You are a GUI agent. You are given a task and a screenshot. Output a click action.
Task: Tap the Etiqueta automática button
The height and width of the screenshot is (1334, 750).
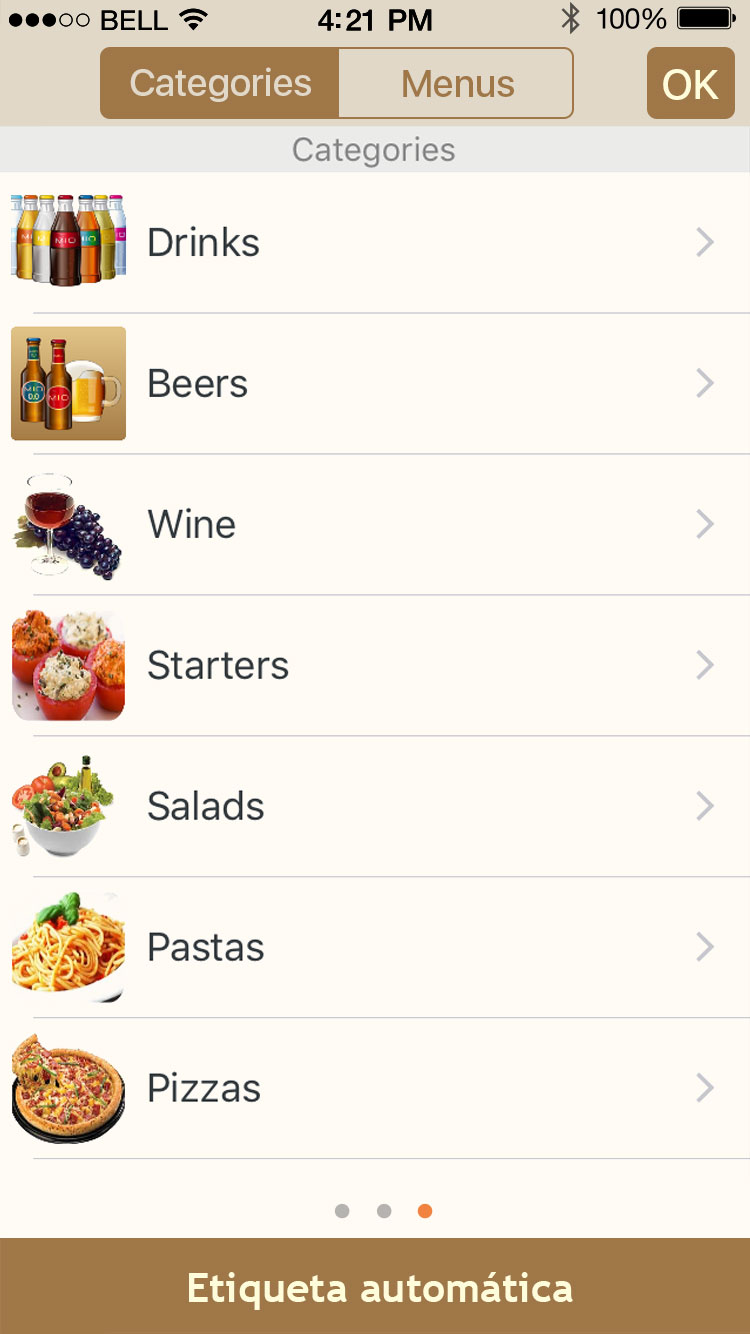tap(375, 1287)
